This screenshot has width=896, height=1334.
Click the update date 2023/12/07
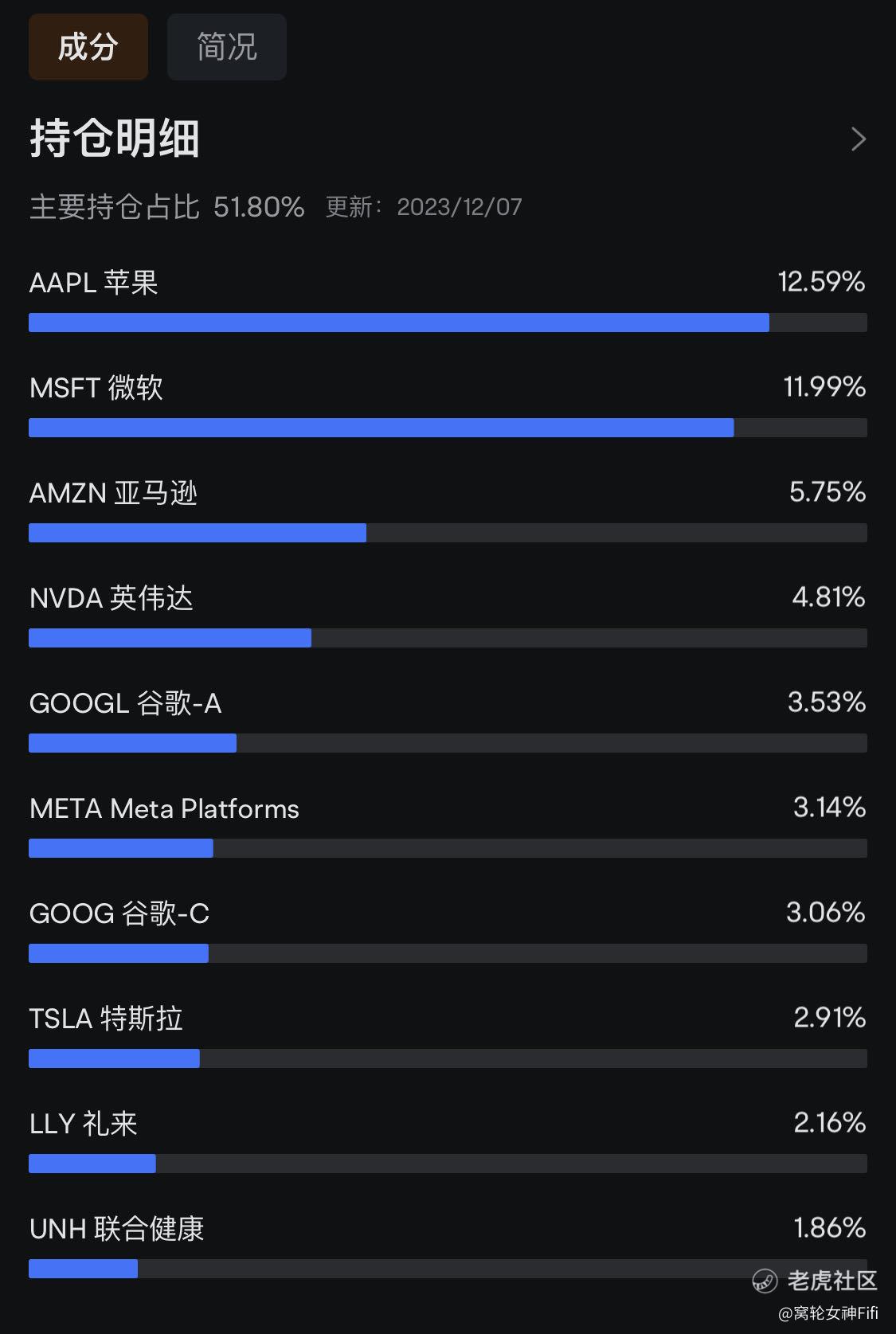tap(460, 206)
